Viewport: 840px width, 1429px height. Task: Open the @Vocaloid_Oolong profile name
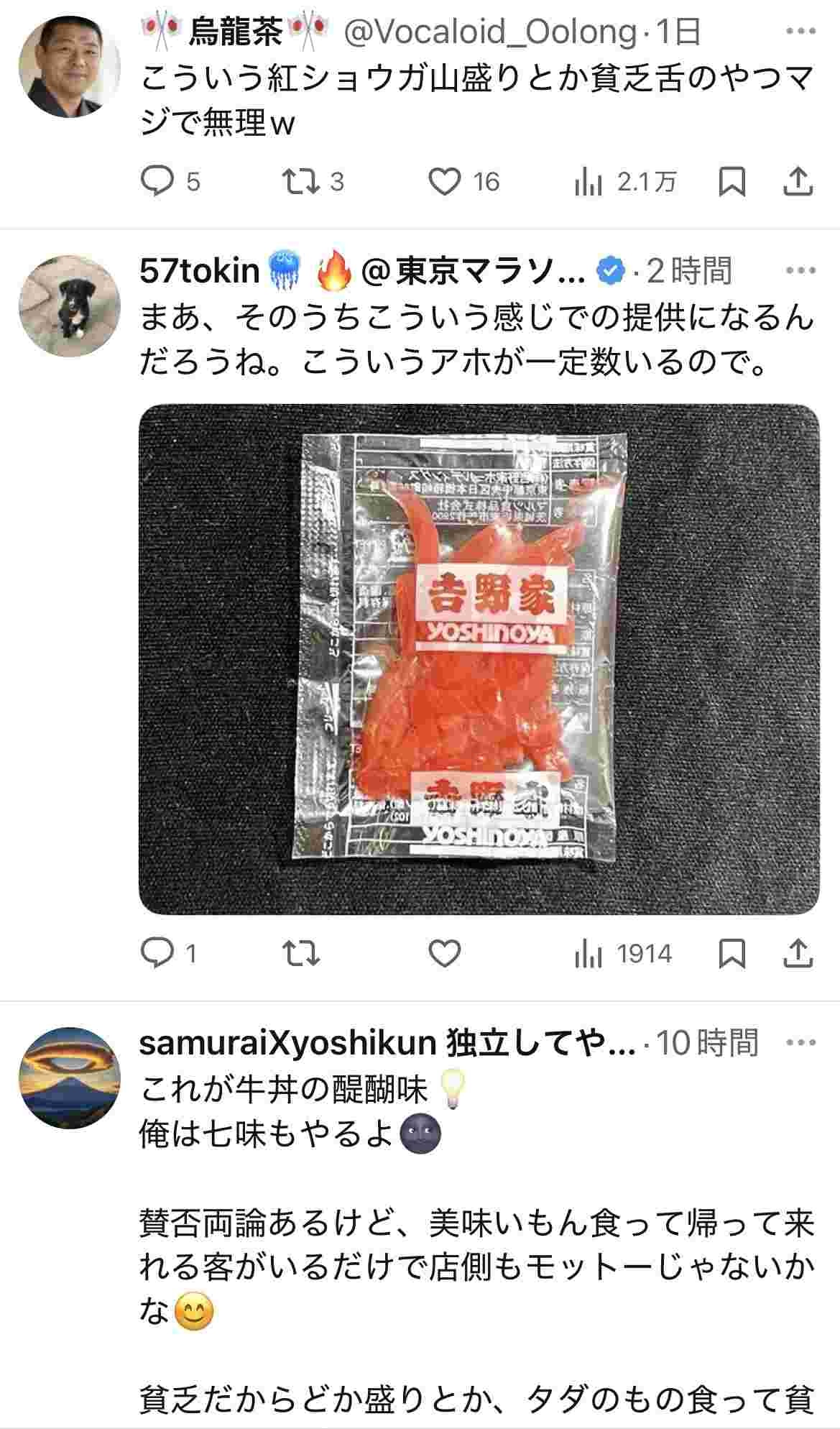(490, 32)
